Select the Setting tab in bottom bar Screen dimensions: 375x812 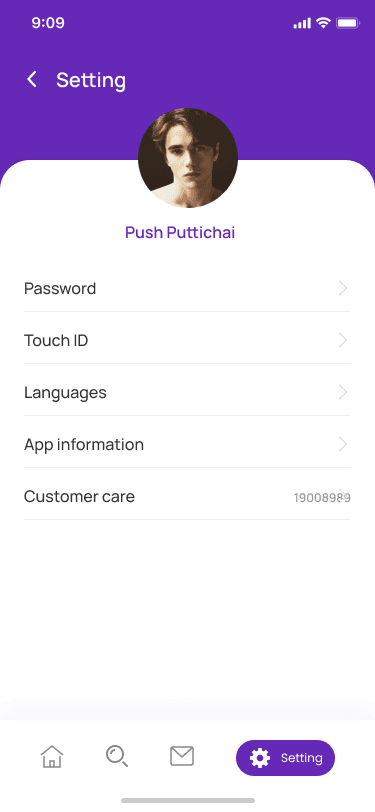(x=285, y=758)
